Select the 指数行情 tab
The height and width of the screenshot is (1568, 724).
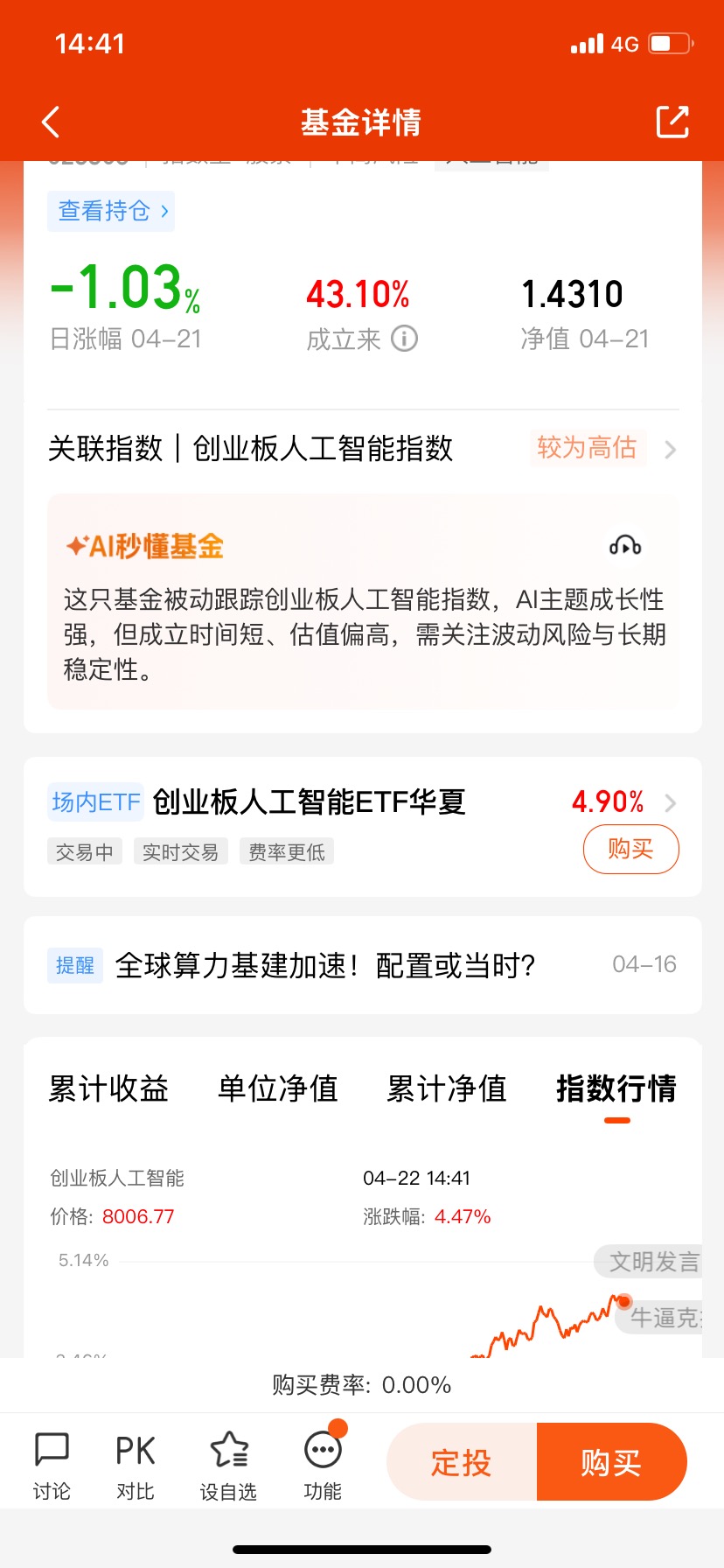[616, 1088]
